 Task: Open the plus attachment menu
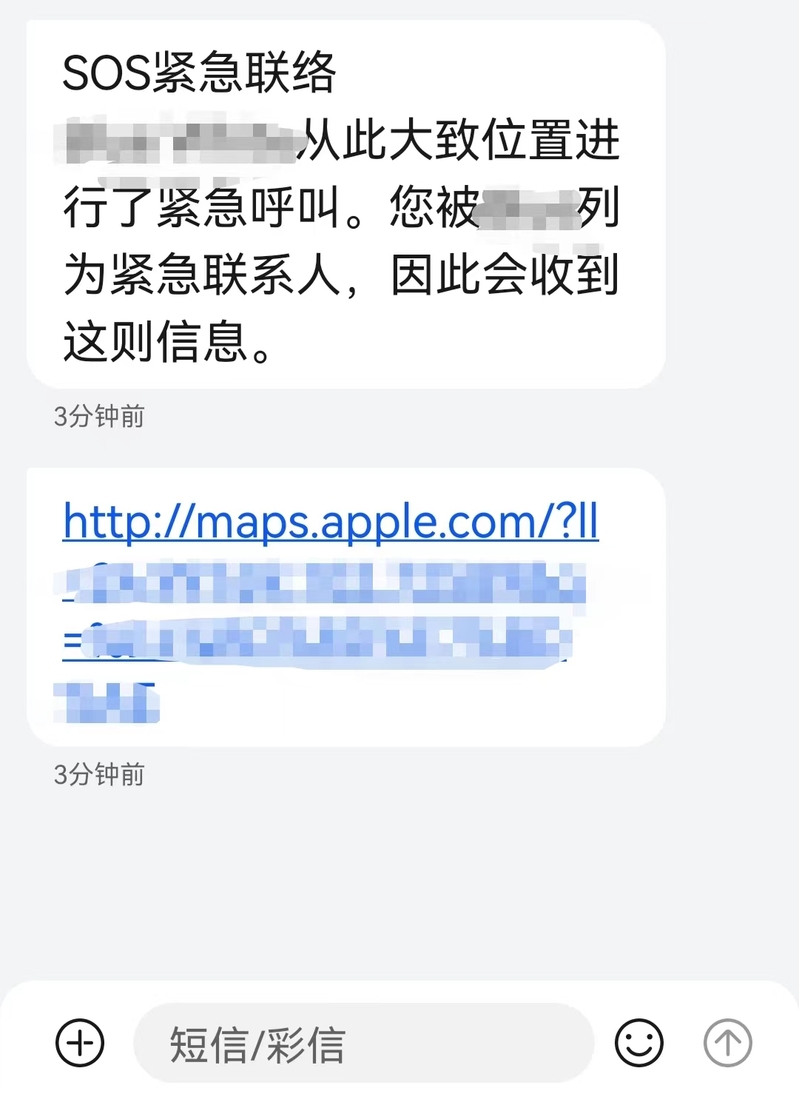[80, 1045]
